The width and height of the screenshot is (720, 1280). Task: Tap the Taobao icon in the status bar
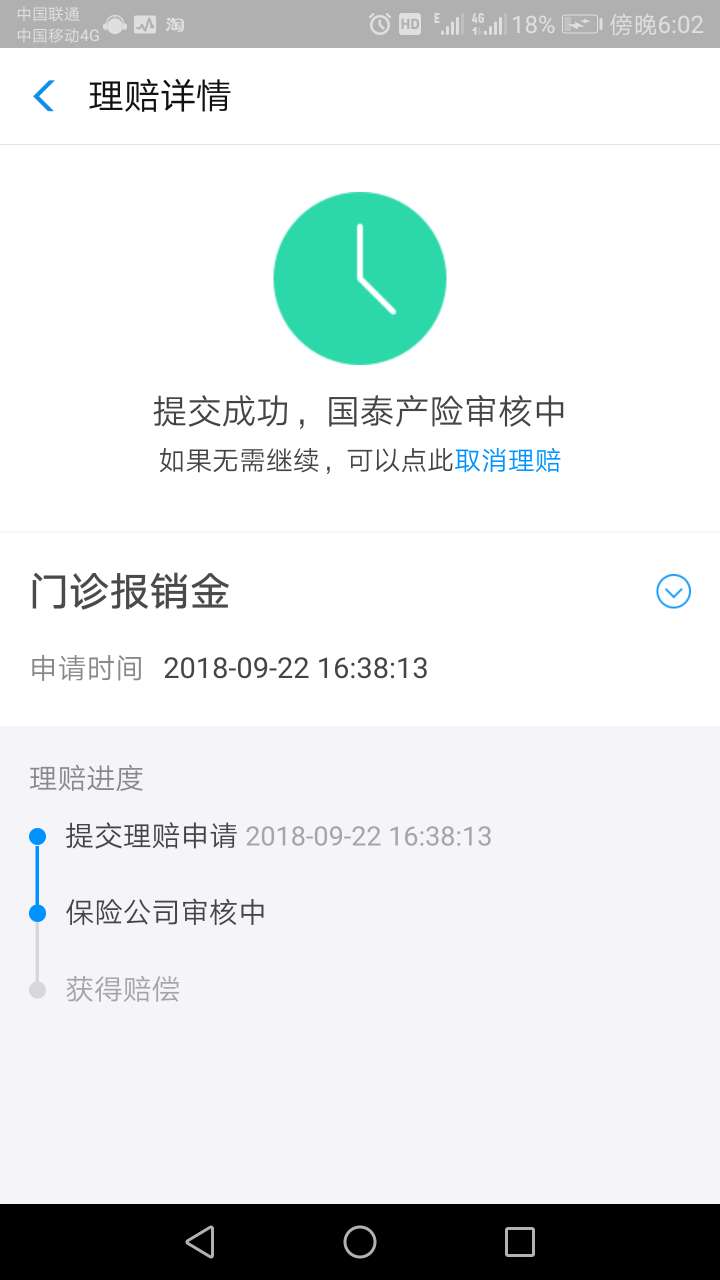point(170,24)
